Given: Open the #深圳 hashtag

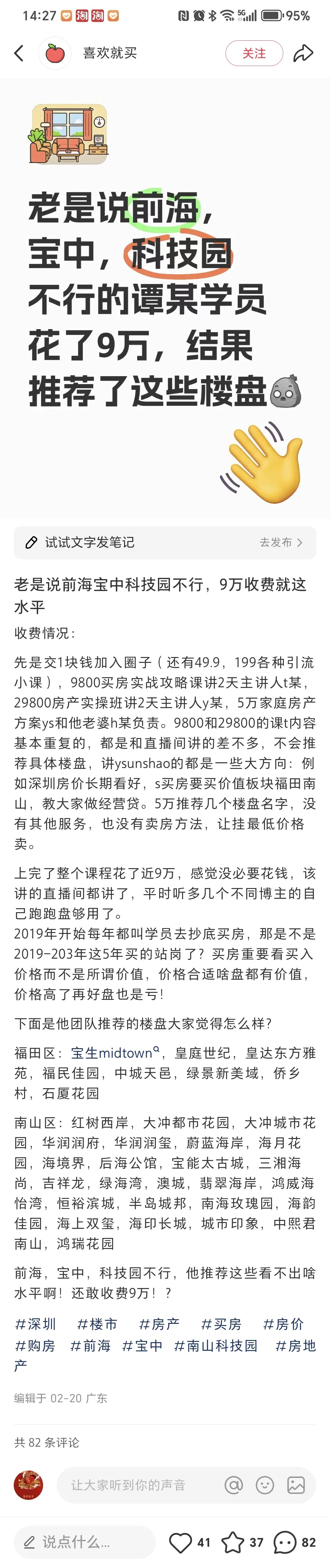Looking at the screenshot, I should point(35,1324).
